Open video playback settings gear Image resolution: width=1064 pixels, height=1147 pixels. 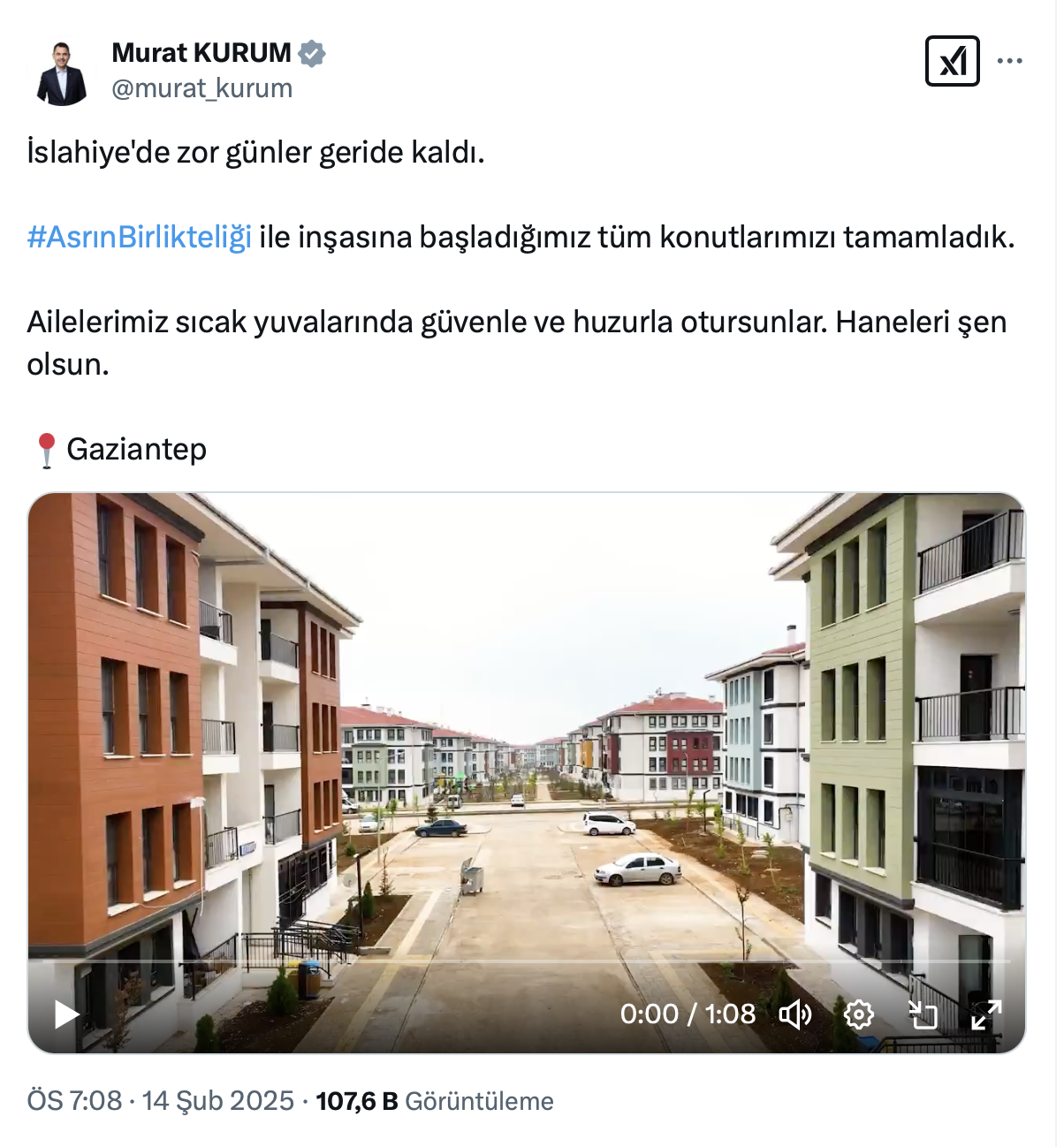tap(858, 1014)
